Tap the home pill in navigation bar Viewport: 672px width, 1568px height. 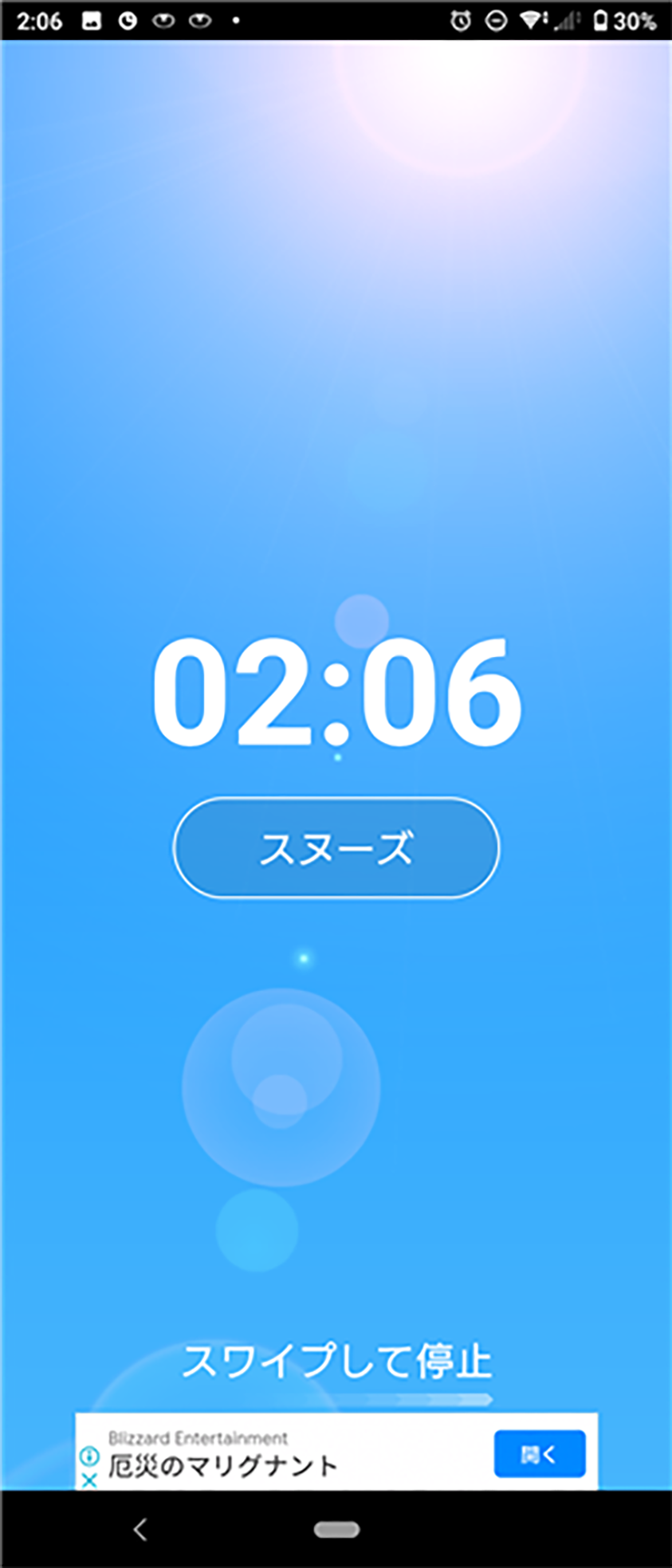[x=336, y=1529]
